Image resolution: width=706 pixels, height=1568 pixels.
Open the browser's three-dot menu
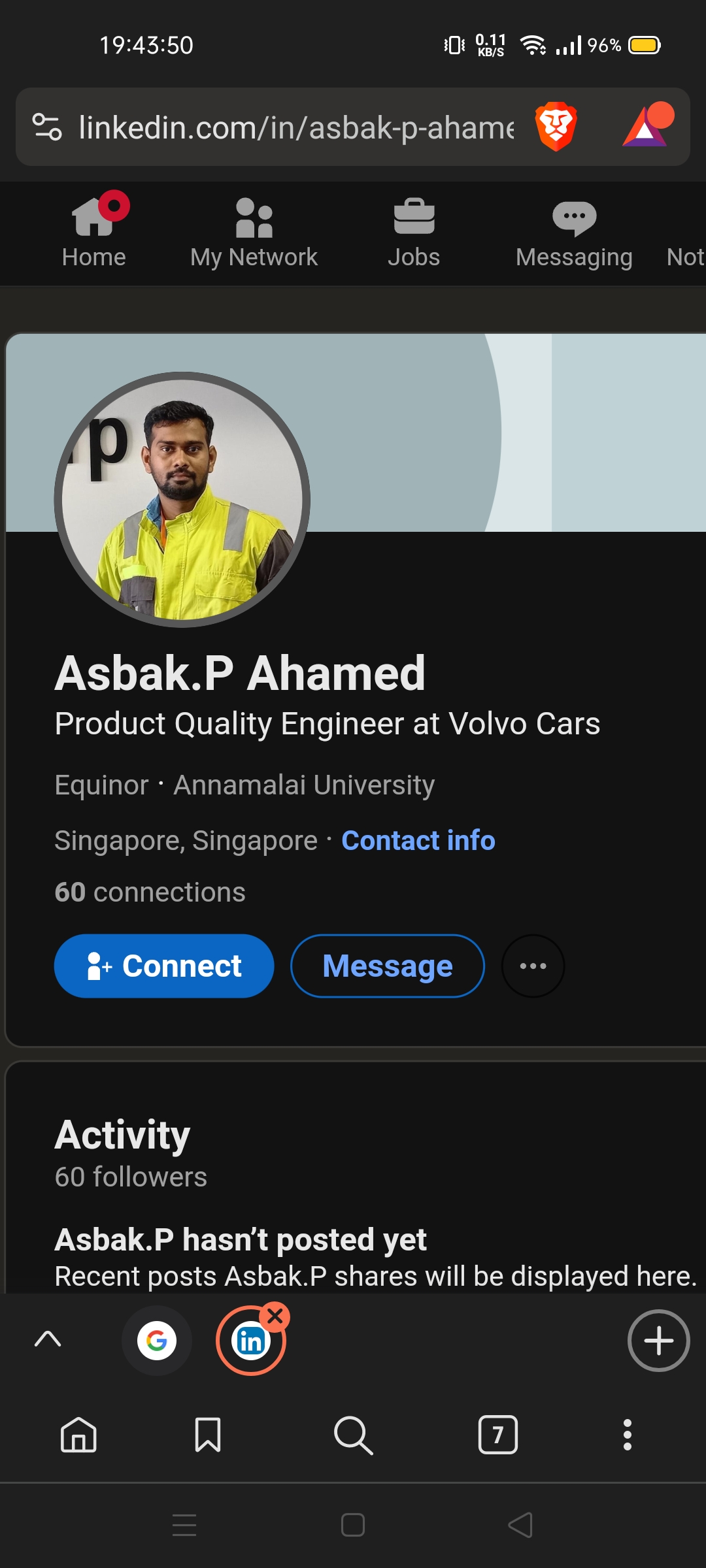(x=627, y=1435)
